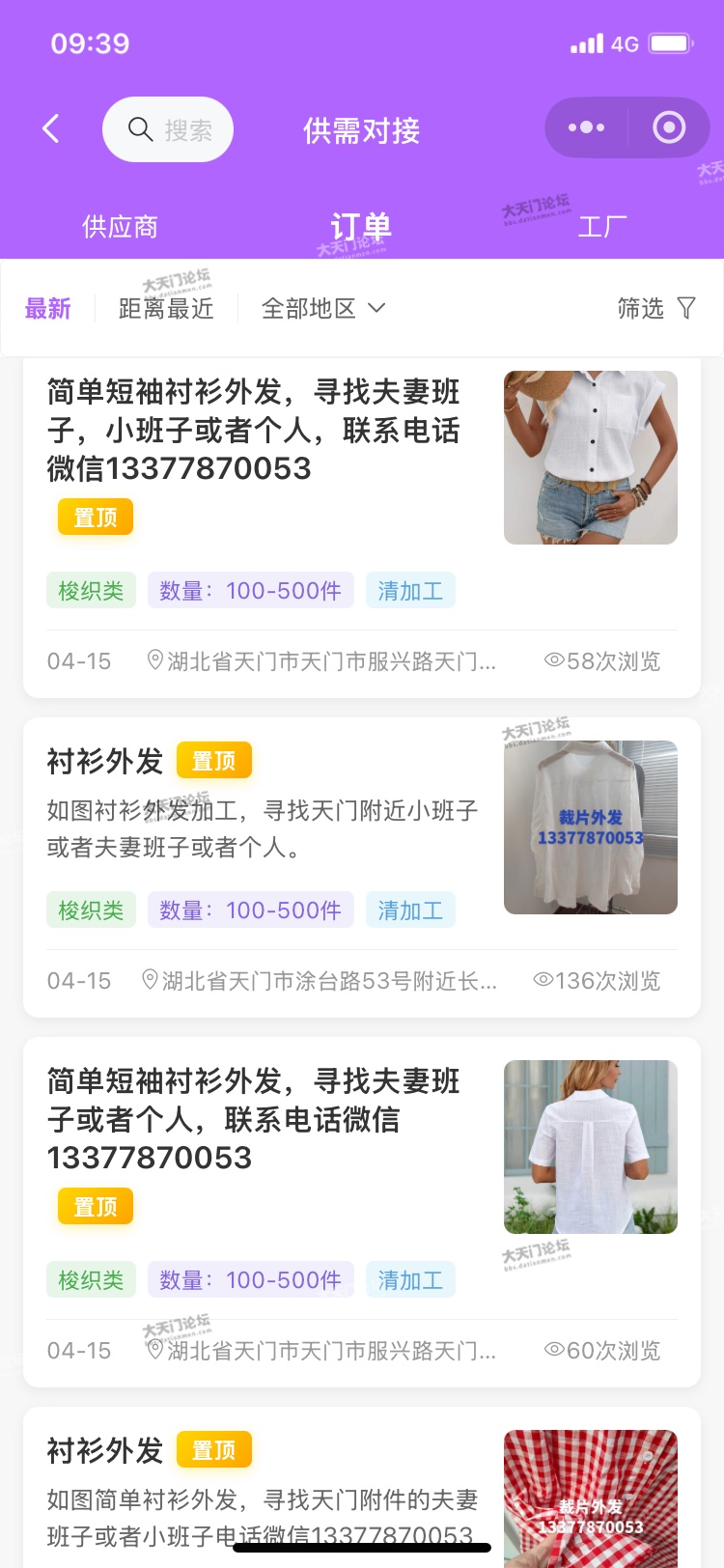
Task: Sort listings by 最新
Action: tap(48, 309)
